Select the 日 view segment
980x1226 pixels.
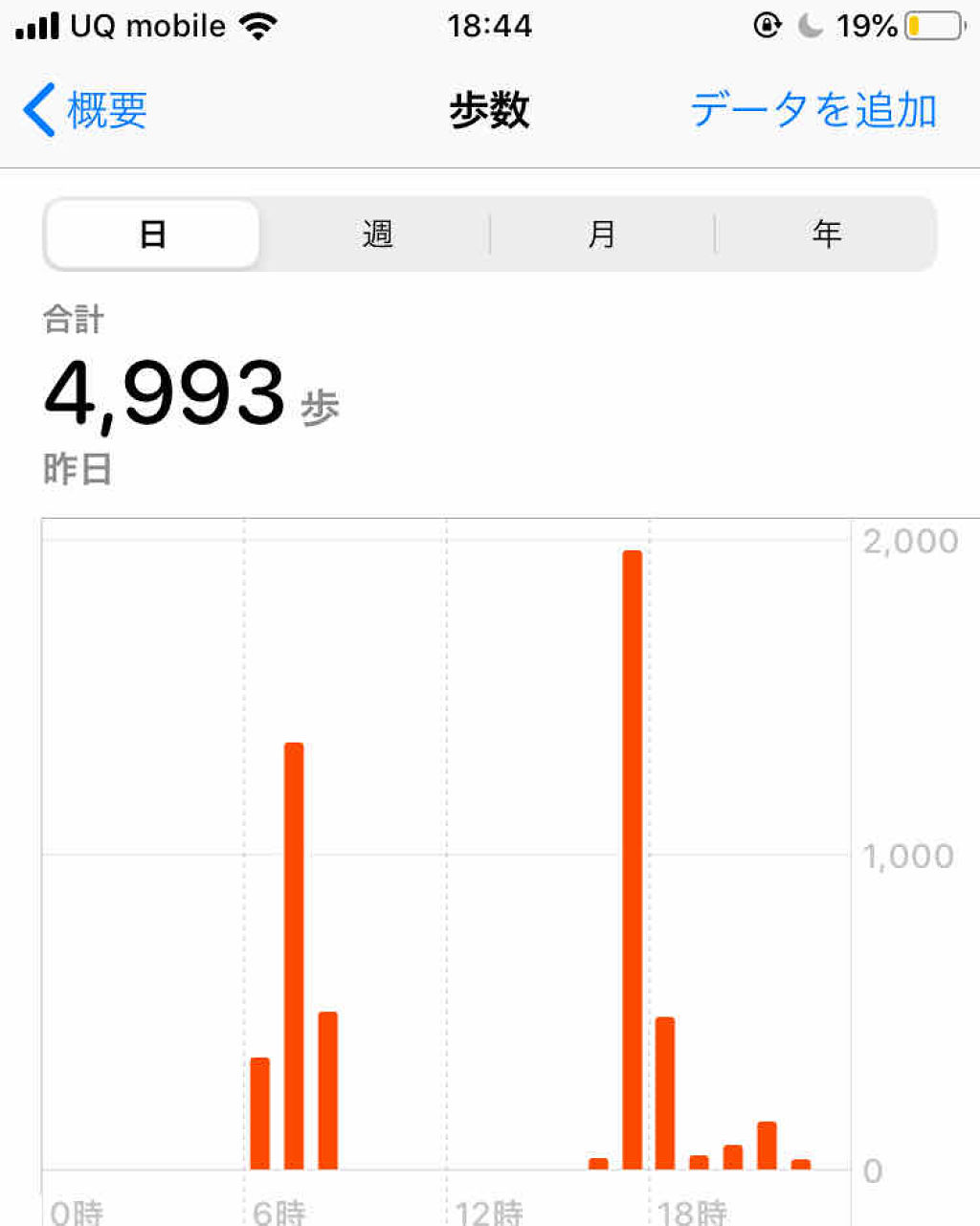(x=152, y=233)
